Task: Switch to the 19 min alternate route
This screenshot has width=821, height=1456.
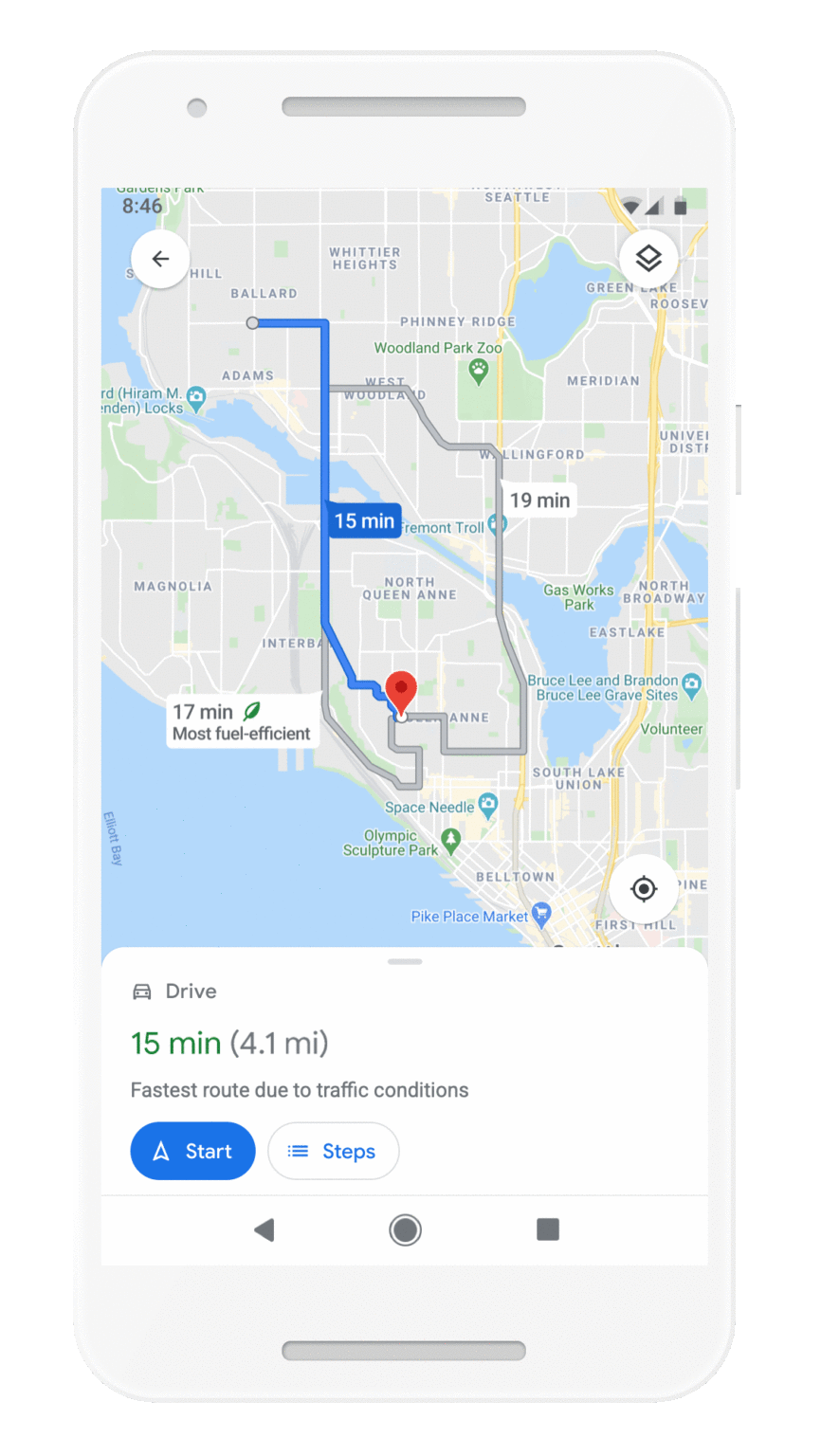Action: point(538,500)
